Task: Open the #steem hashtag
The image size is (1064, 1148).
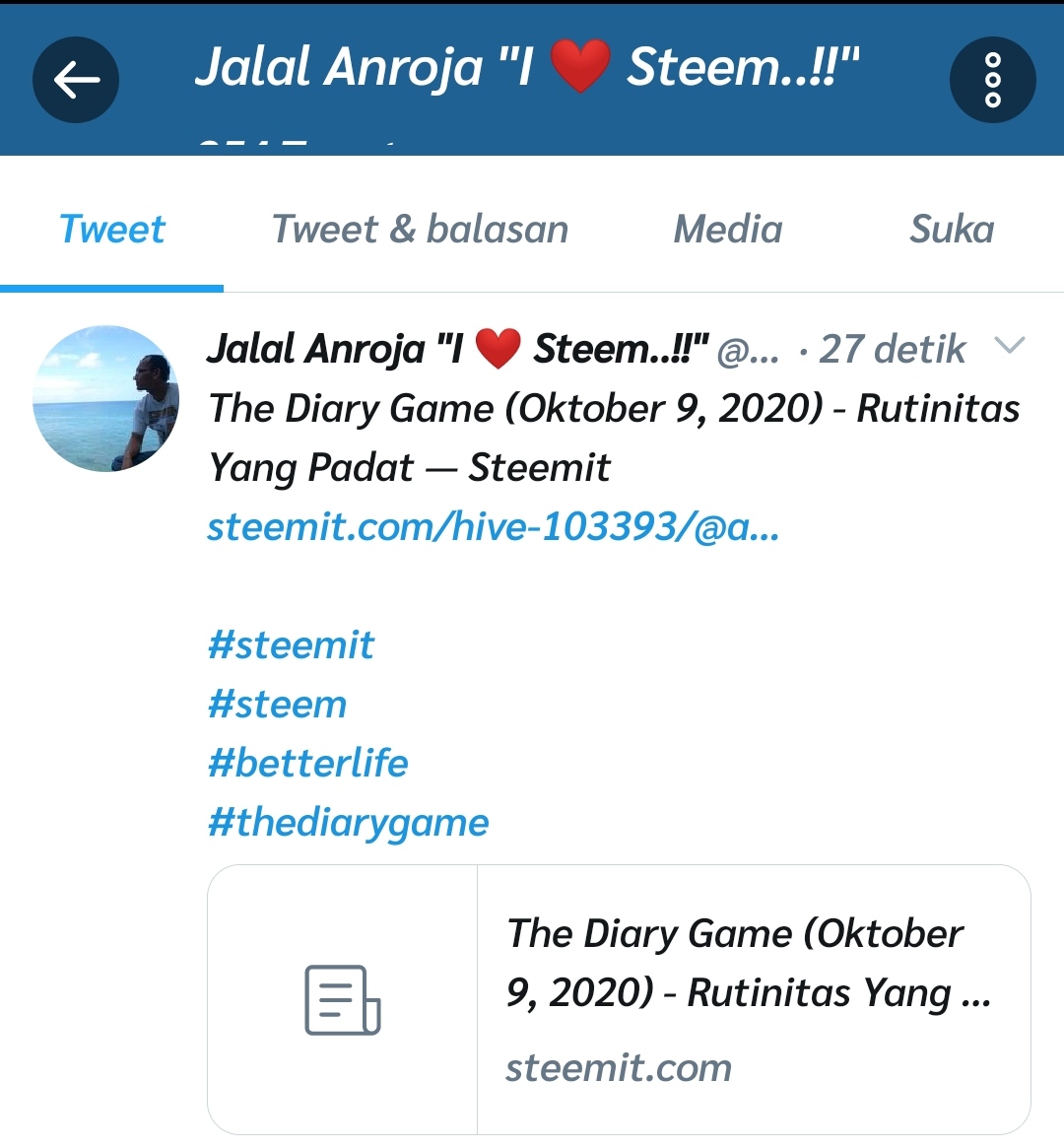Action: 278,705
